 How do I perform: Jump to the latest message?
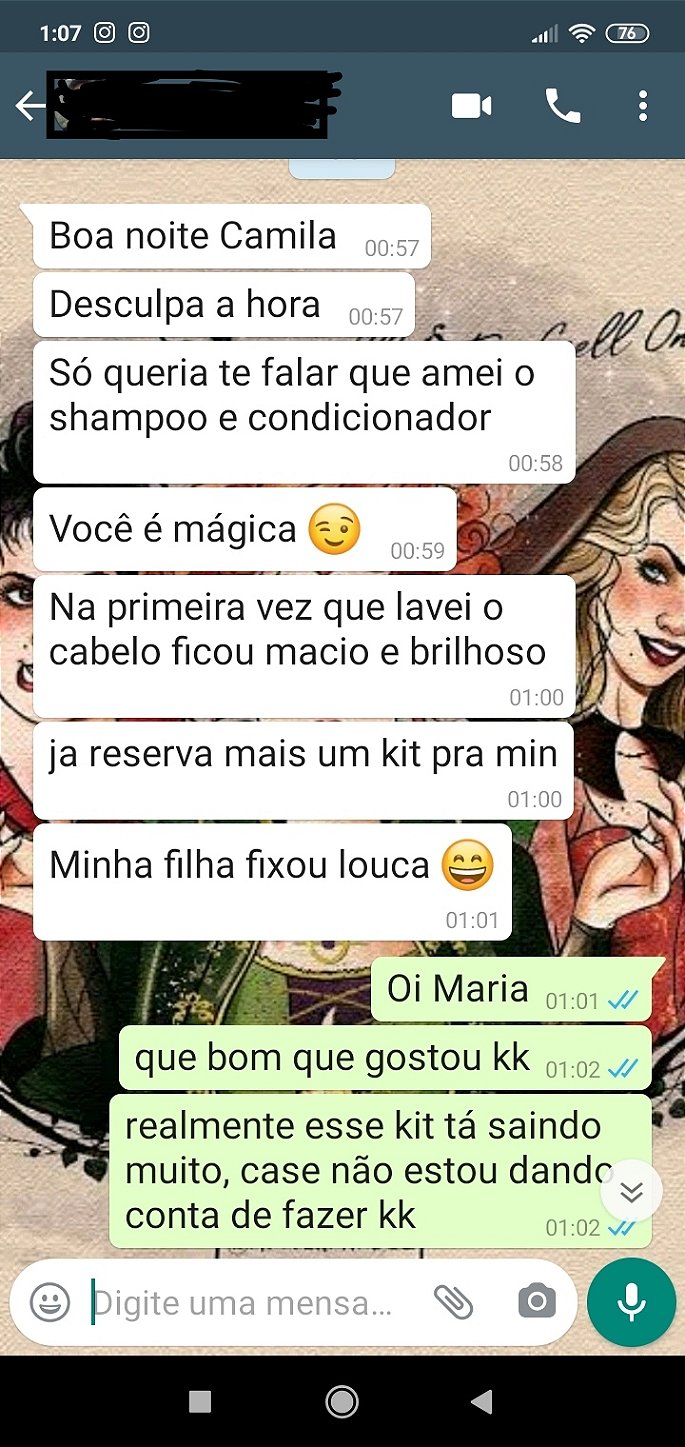[x=631, y=1190]
